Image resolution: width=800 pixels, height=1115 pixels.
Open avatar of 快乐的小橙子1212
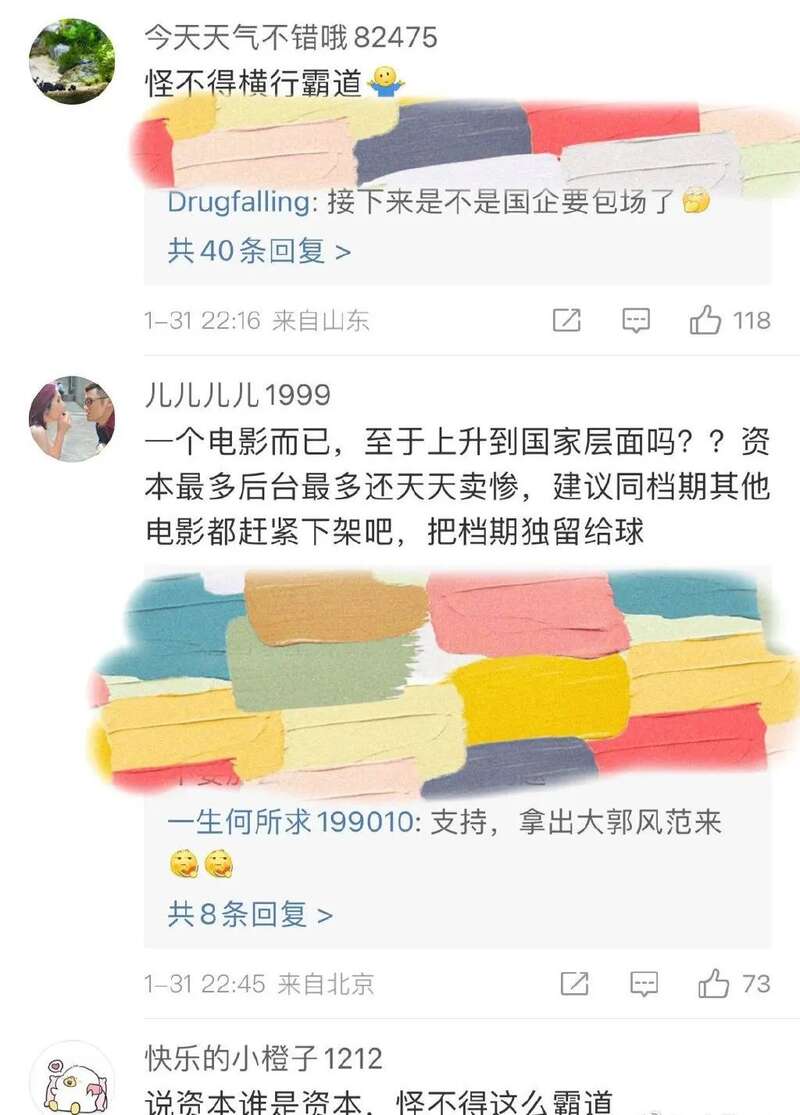pos(71,1080)
